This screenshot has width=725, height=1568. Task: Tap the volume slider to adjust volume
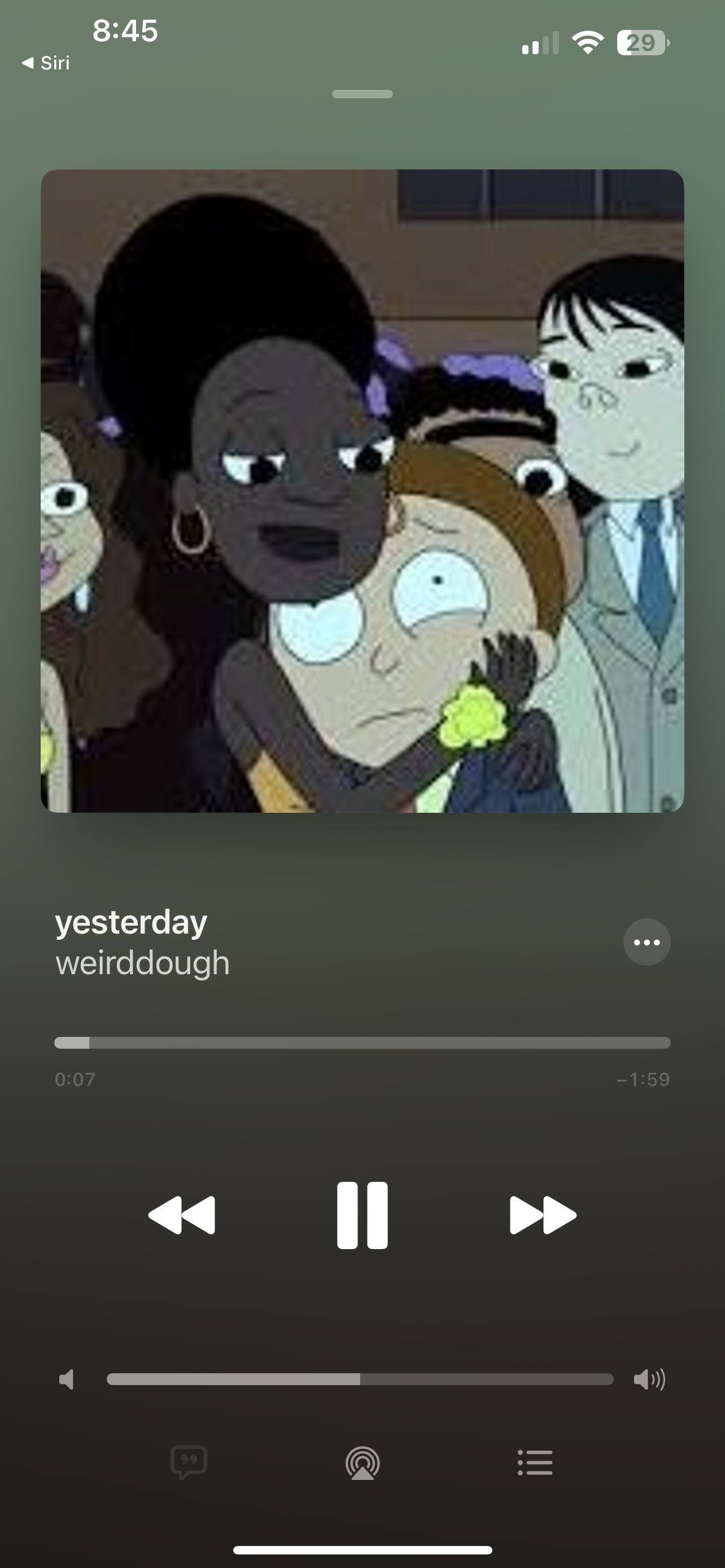360,1379
